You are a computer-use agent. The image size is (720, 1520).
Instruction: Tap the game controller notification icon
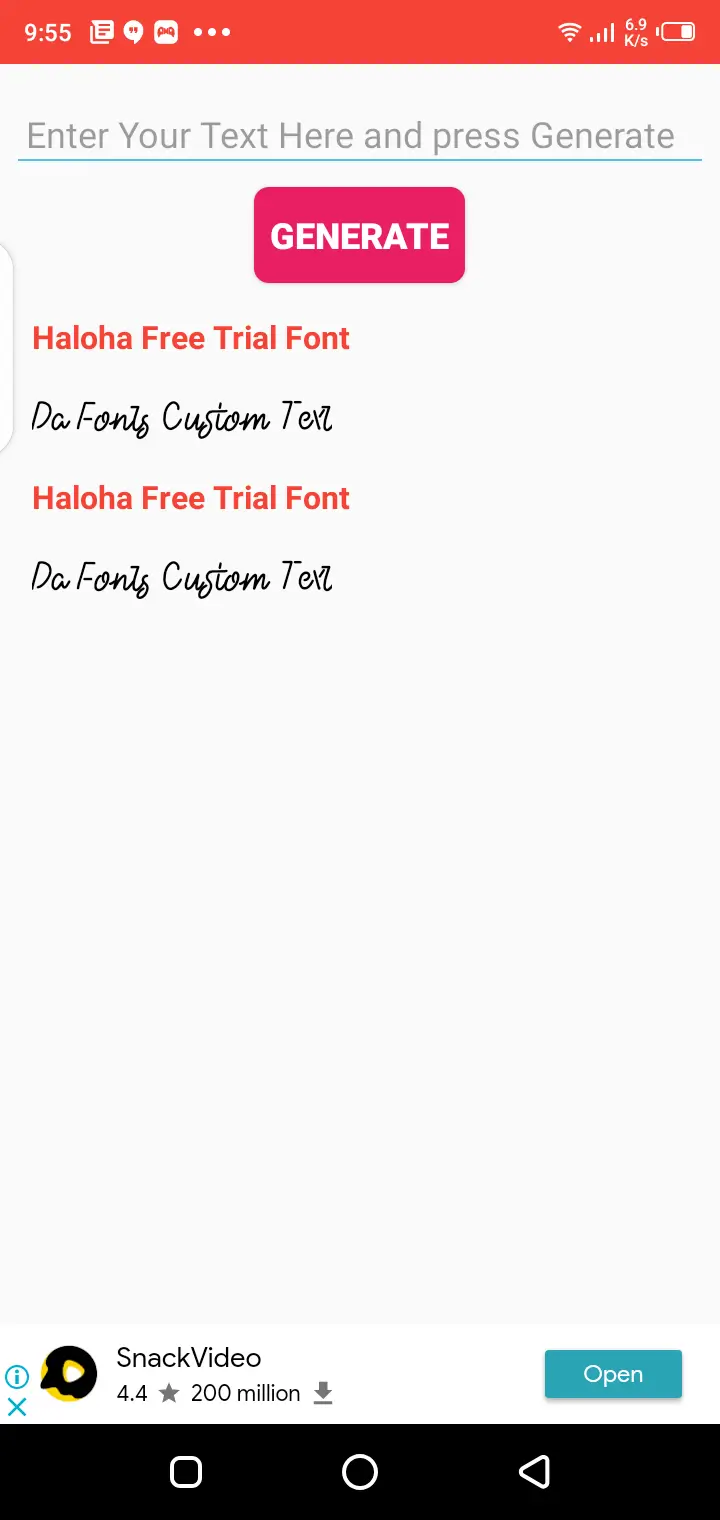pyautogui.click(x=164, y=31)
